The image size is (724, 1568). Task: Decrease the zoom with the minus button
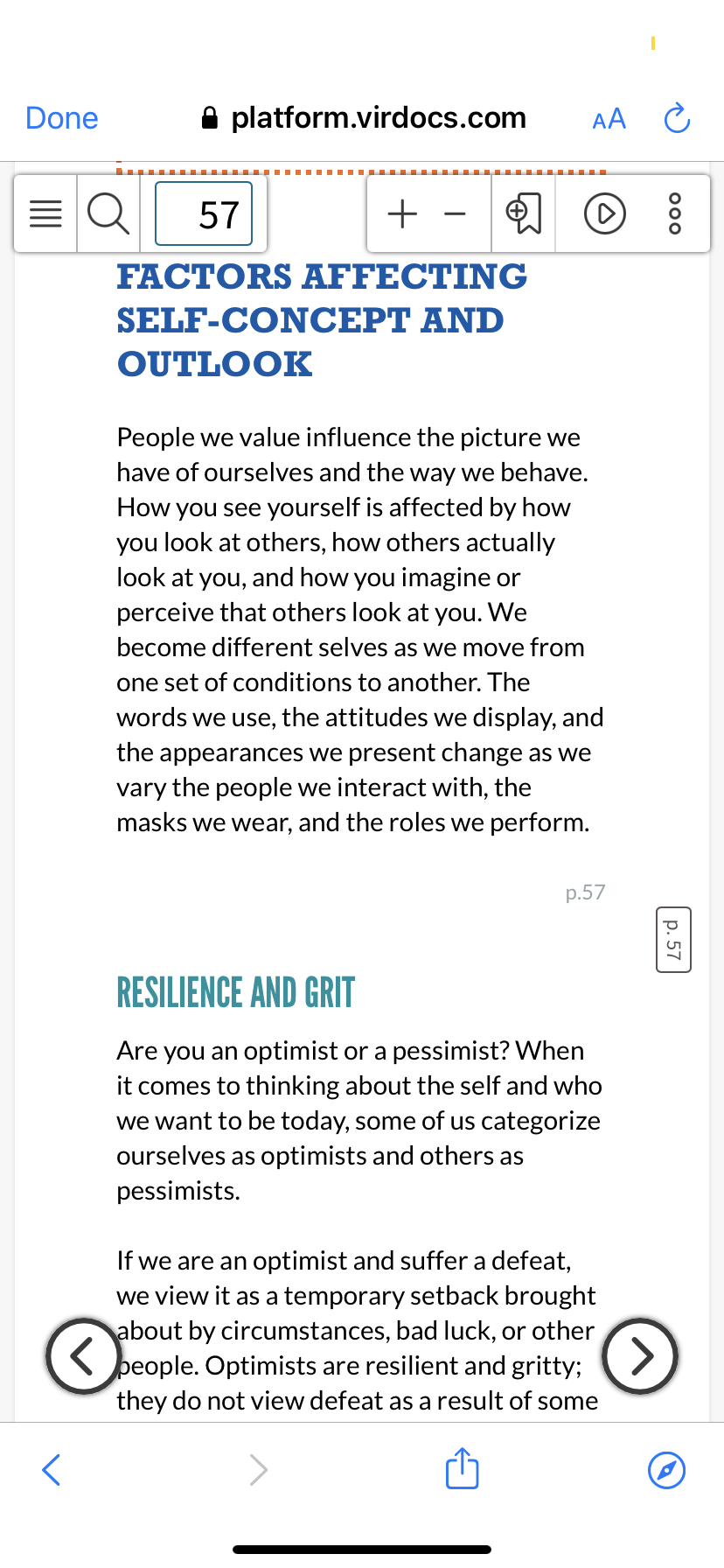pos(455,213)
